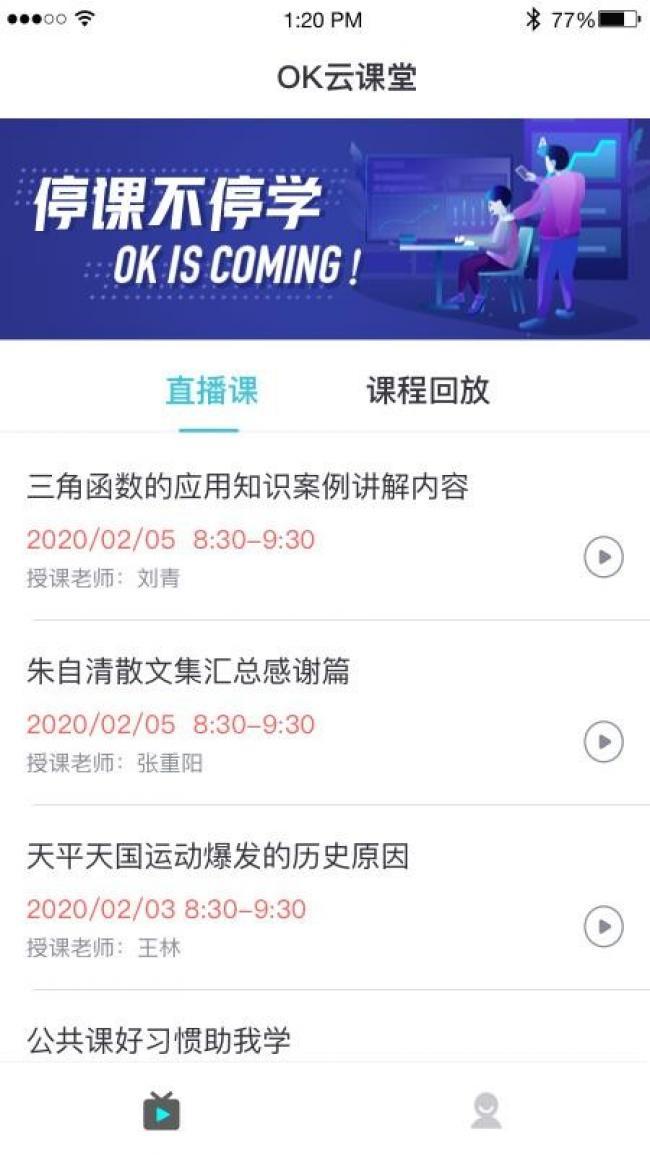Open the 停课不停学 banner
Viewport: 650px width, 1155px height.
(x=325, y=229)
